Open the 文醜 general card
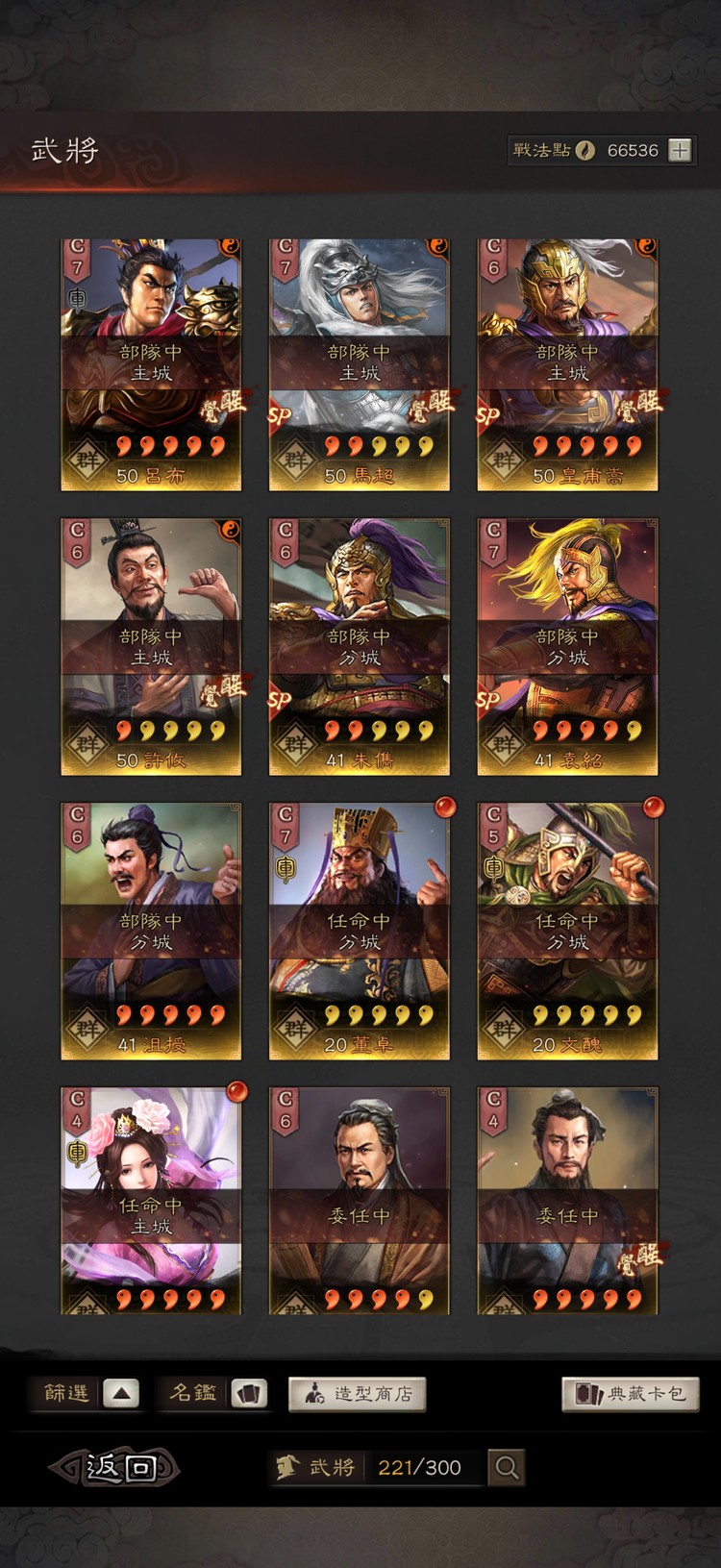The image size is (721, 1568). (x=567, y=931)
